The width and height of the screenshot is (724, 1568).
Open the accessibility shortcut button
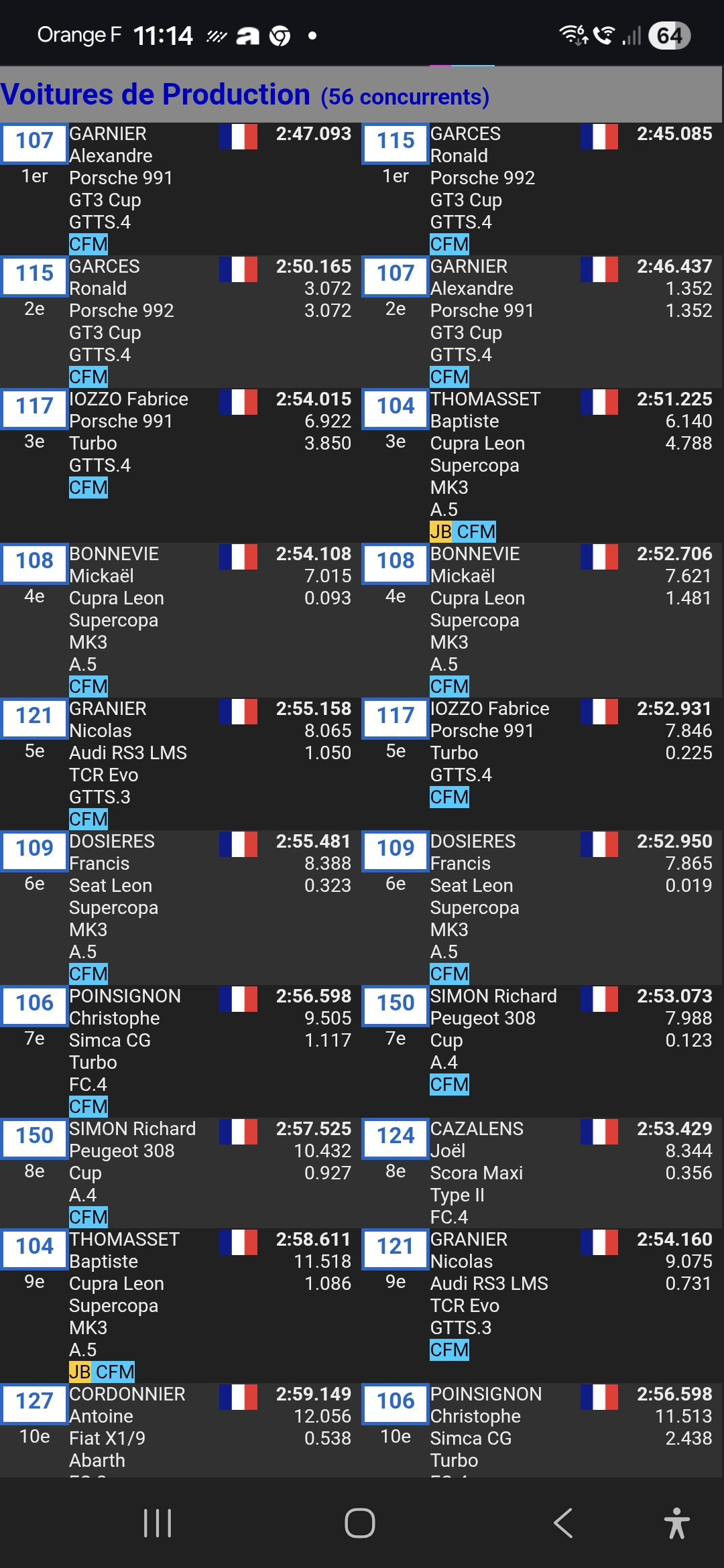click(x=677, y=1523)
